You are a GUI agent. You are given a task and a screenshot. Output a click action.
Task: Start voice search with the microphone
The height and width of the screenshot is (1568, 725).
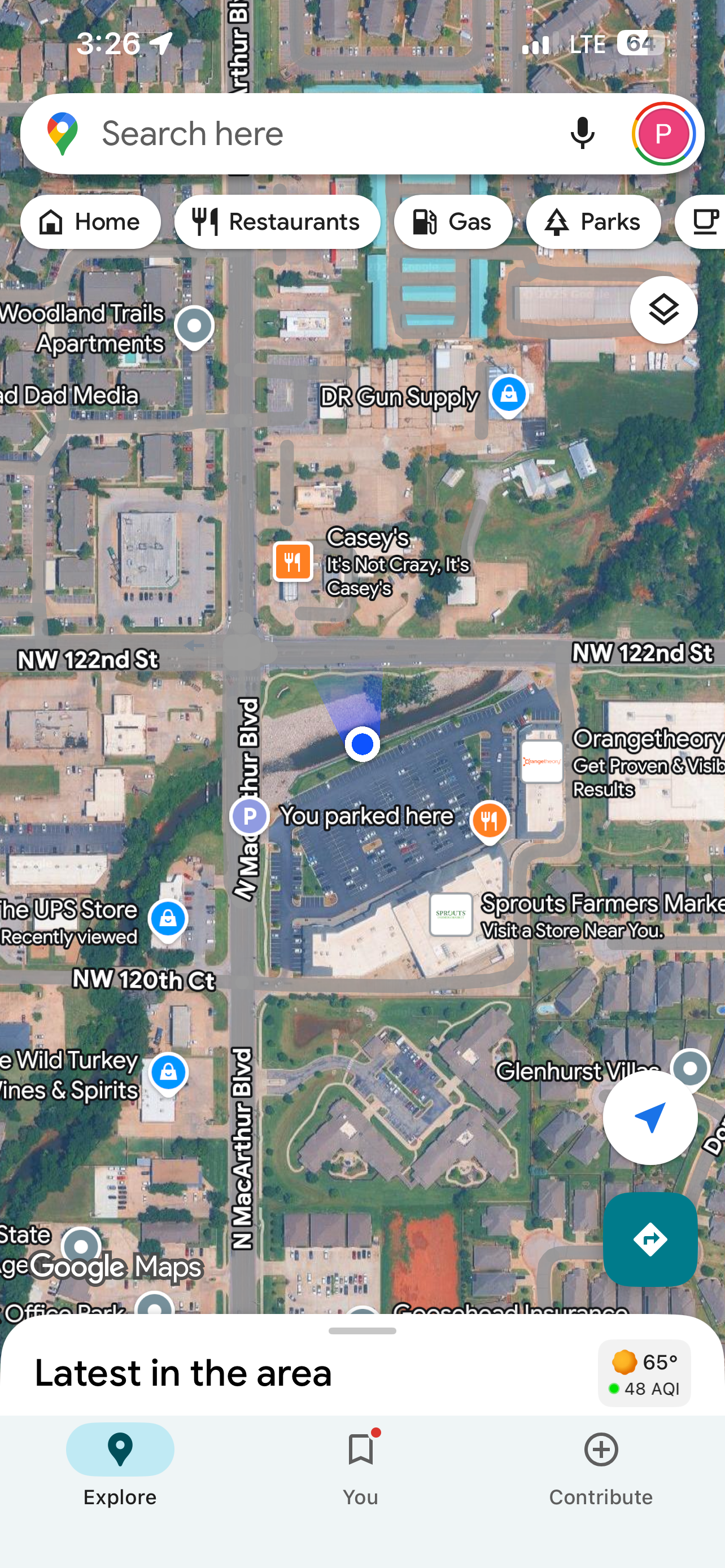coord(582,134)
